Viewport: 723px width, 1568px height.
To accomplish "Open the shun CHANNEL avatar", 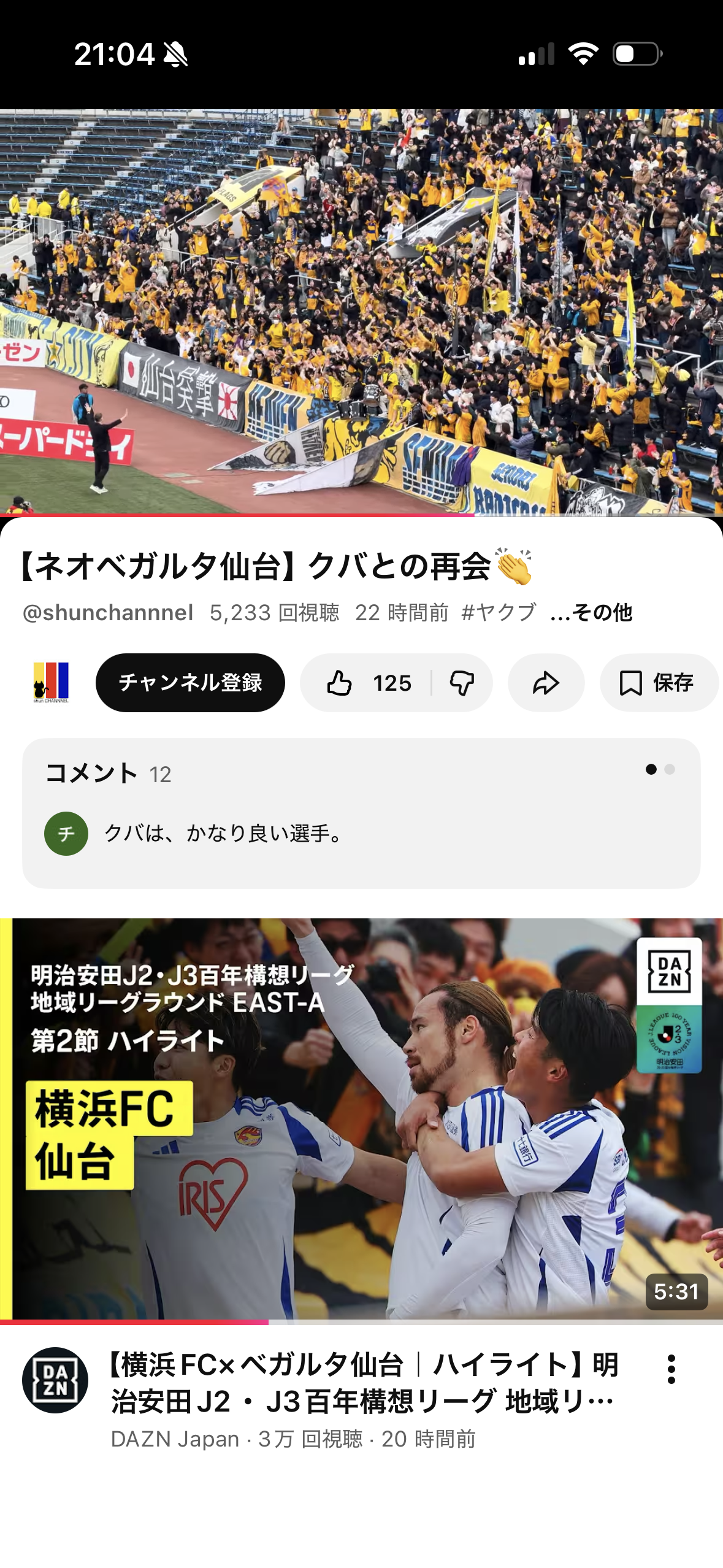I will [x=51, y=682].
